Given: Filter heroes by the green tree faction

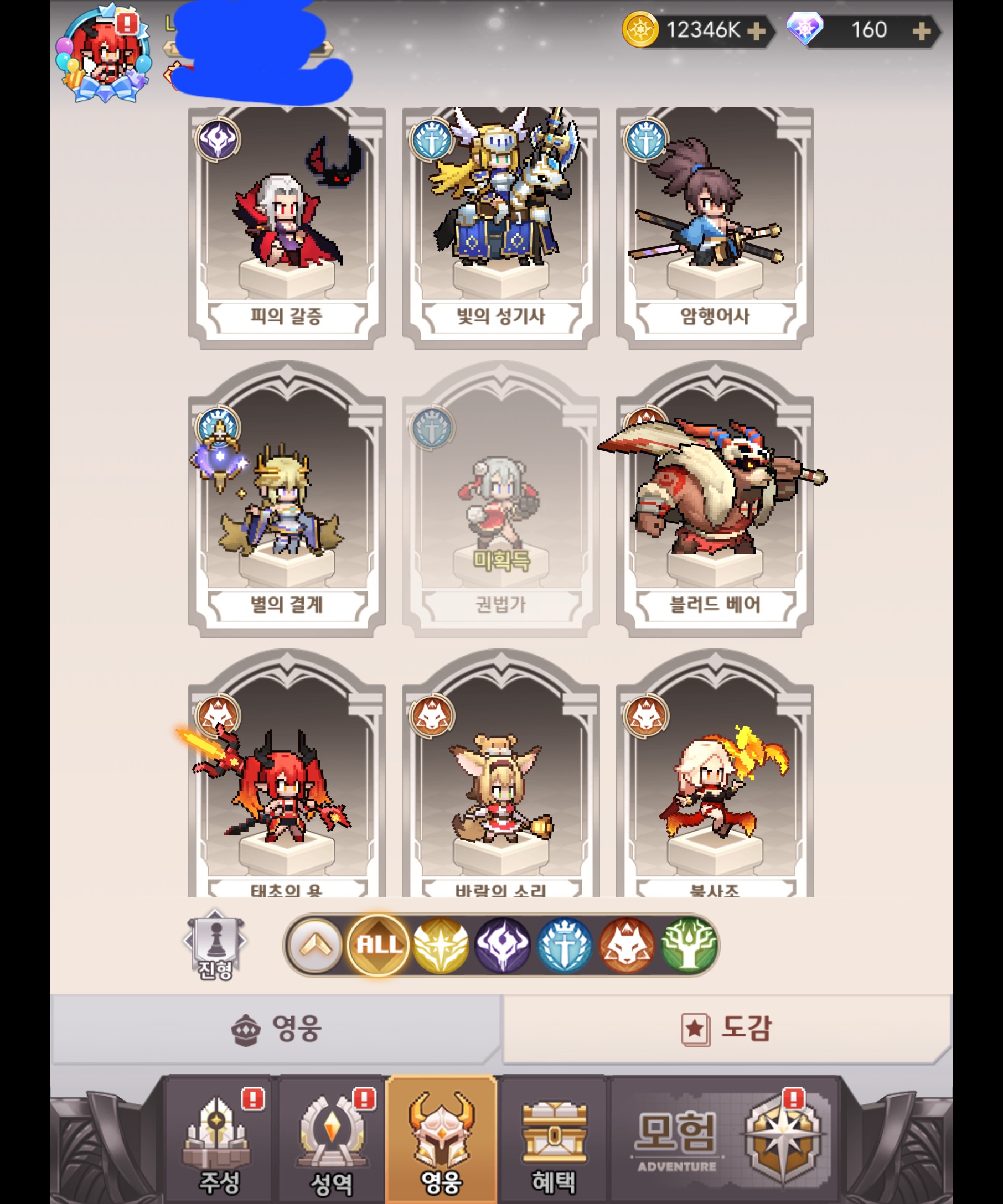Looking at the screenshot, I should coord(688,946).
